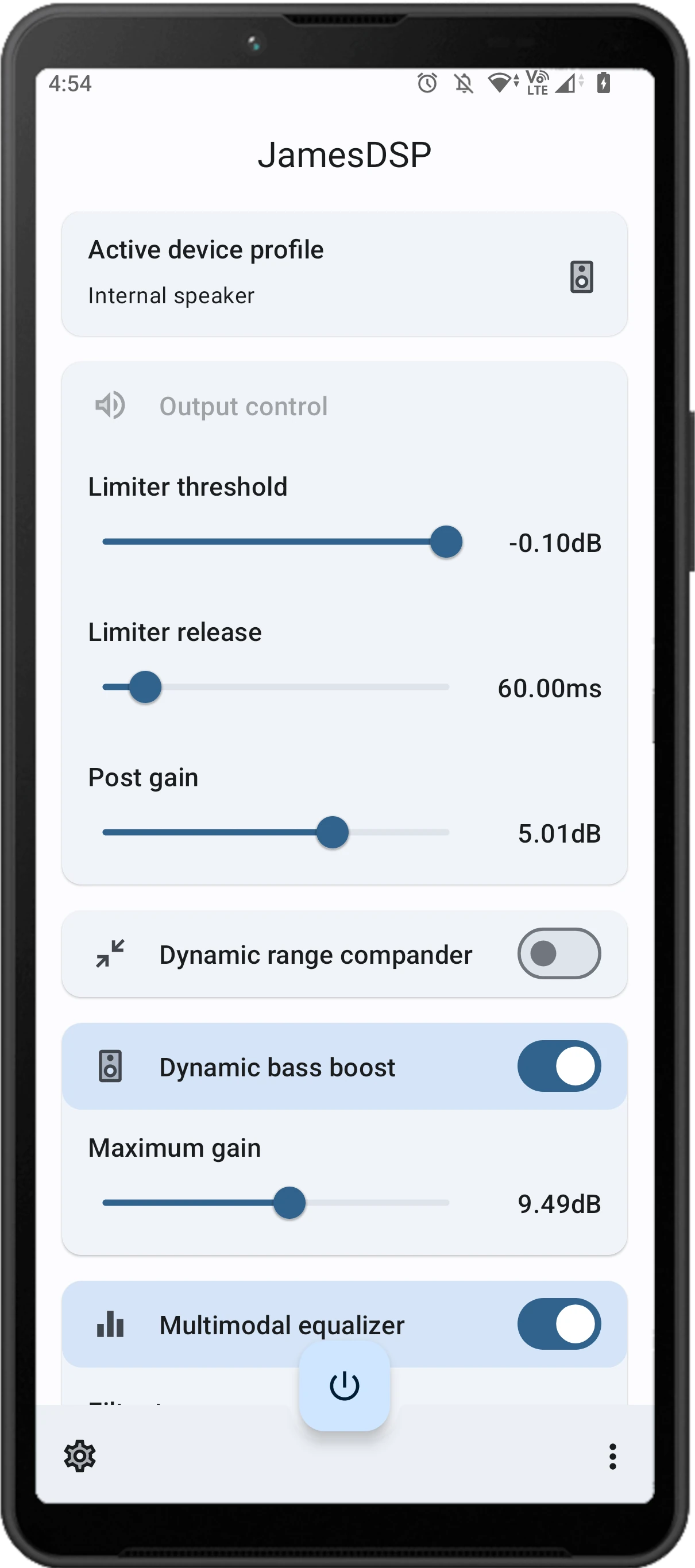Enable the Dynamic range compander switch
The image size is (695, 1568).
pos(559,953)
